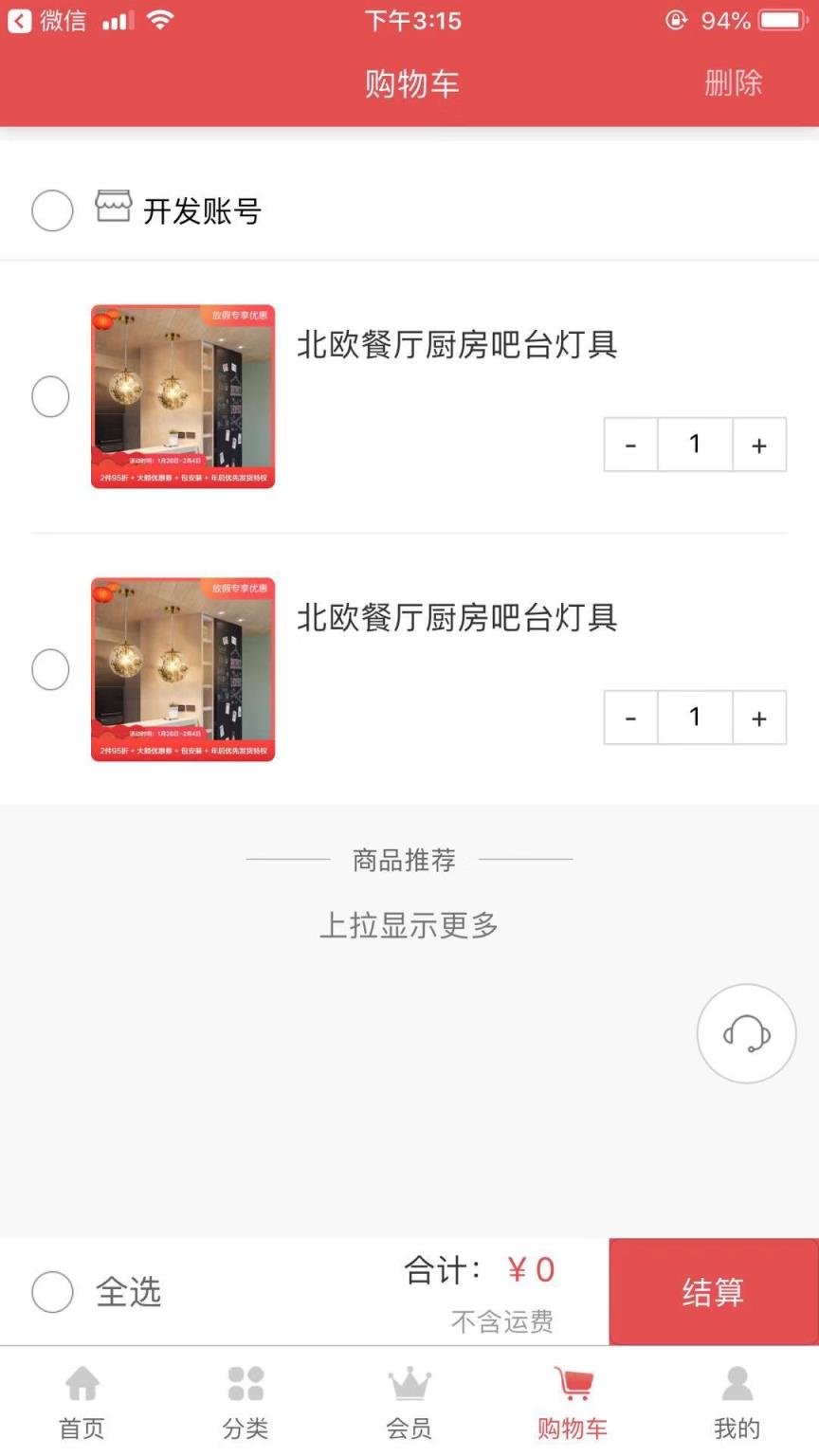Check the second 北欧餐厅厨房吧台灯具 item
The image size is (819, 1456).
[50, 669]
